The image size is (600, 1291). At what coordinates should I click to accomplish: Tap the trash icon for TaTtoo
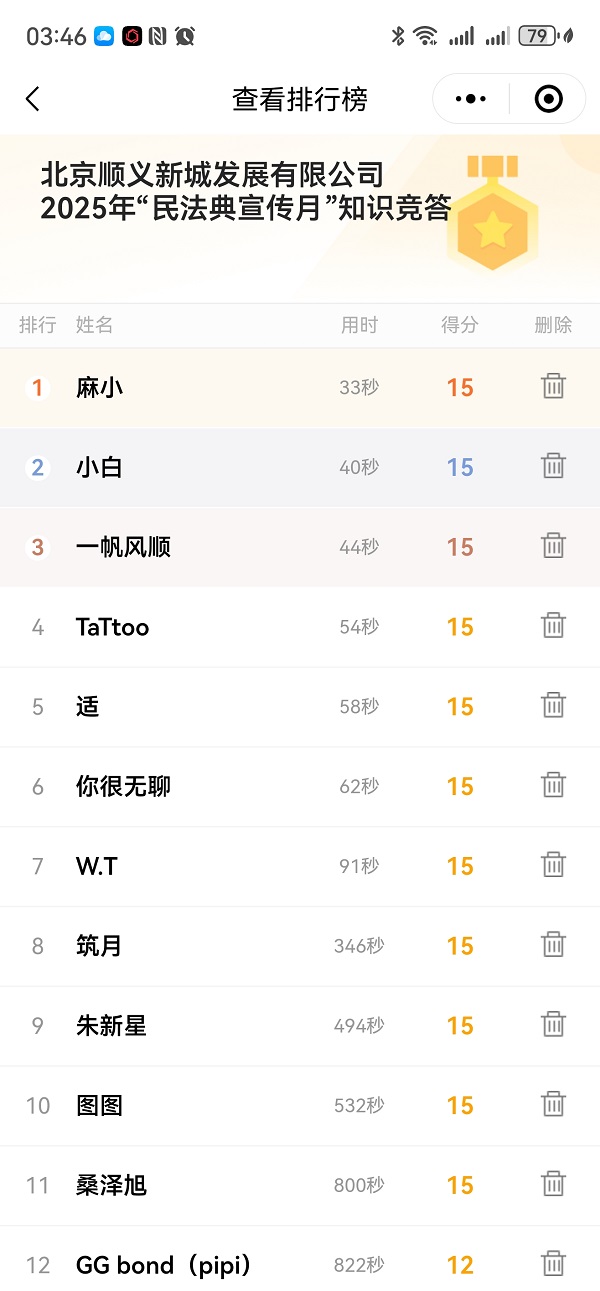coord(554,626)
